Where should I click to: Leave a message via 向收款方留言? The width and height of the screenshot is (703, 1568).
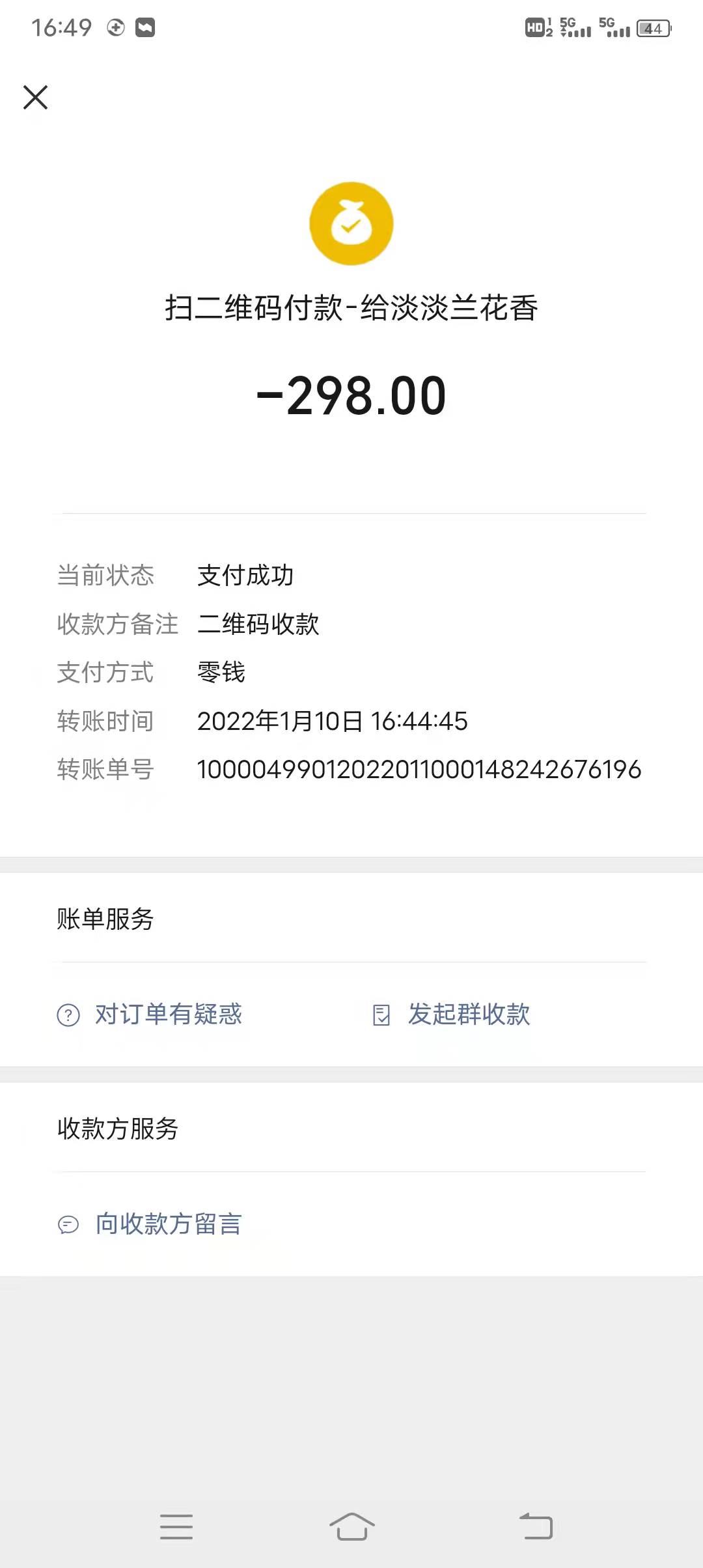[150, 1224]
